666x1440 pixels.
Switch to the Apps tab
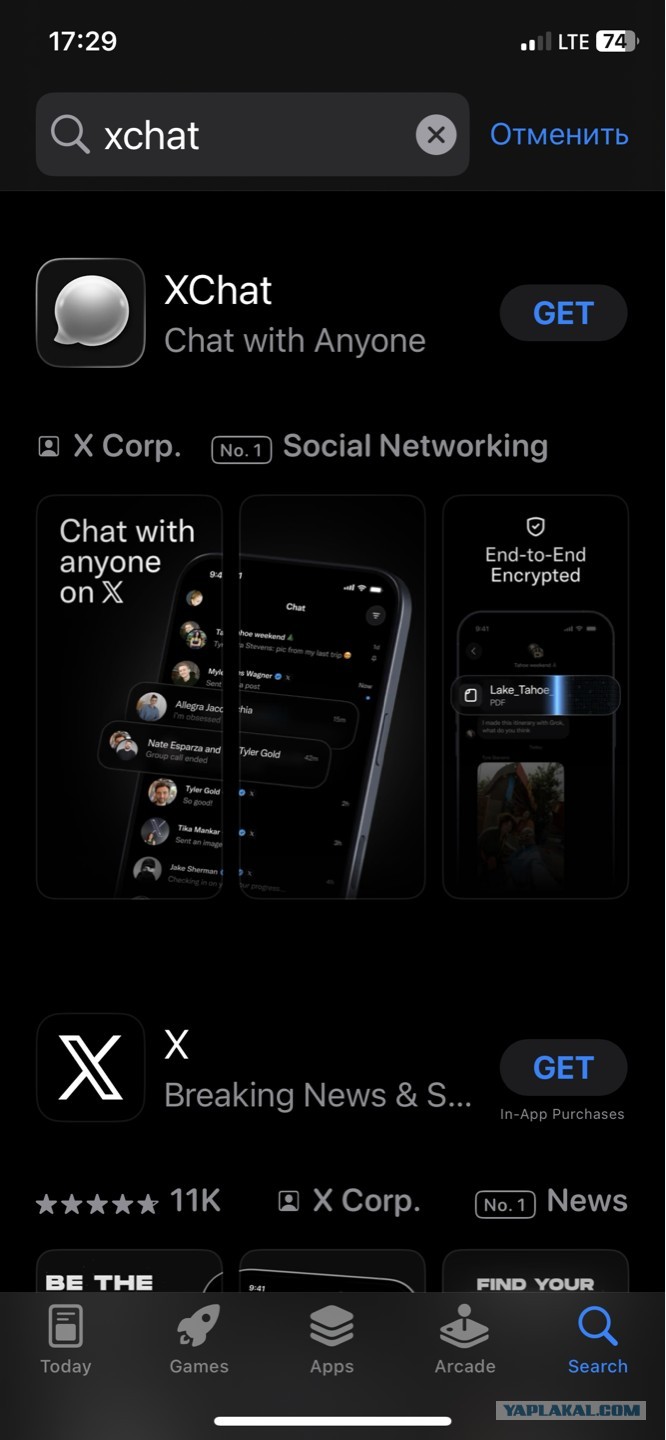tap(332, 1340)
